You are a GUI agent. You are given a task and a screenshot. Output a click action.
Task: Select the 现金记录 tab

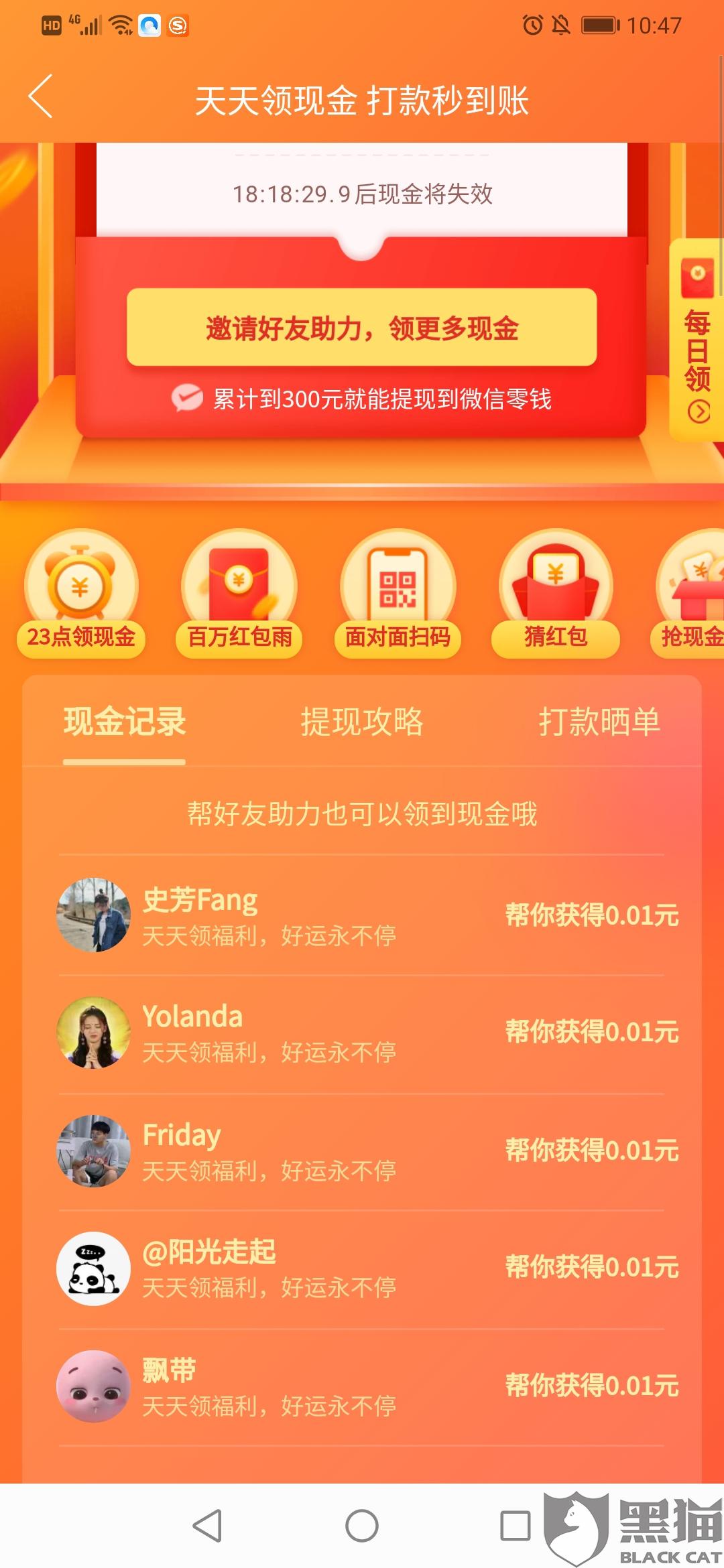pos(125,722)
